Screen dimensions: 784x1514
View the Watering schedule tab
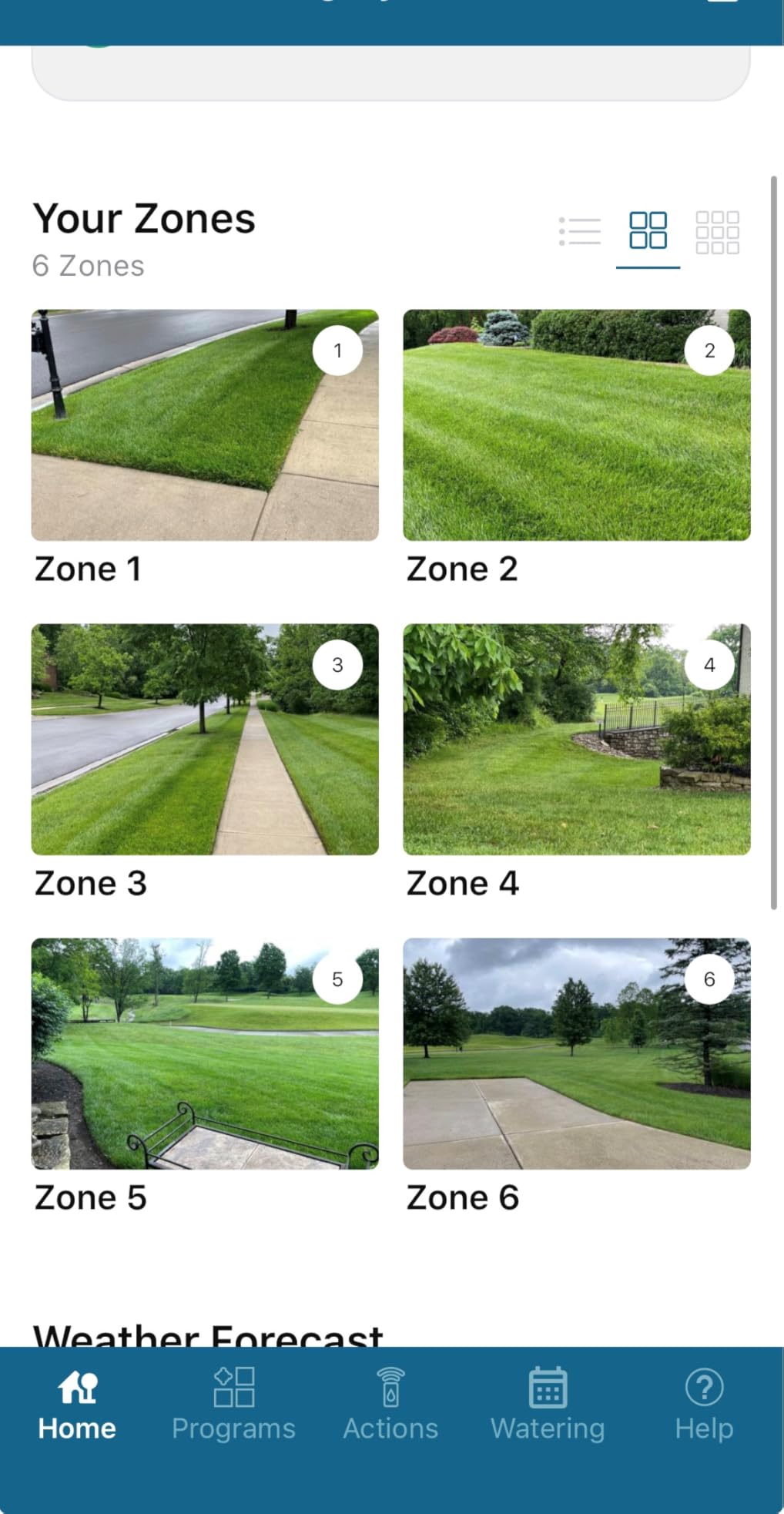(x=548, y=1405)
